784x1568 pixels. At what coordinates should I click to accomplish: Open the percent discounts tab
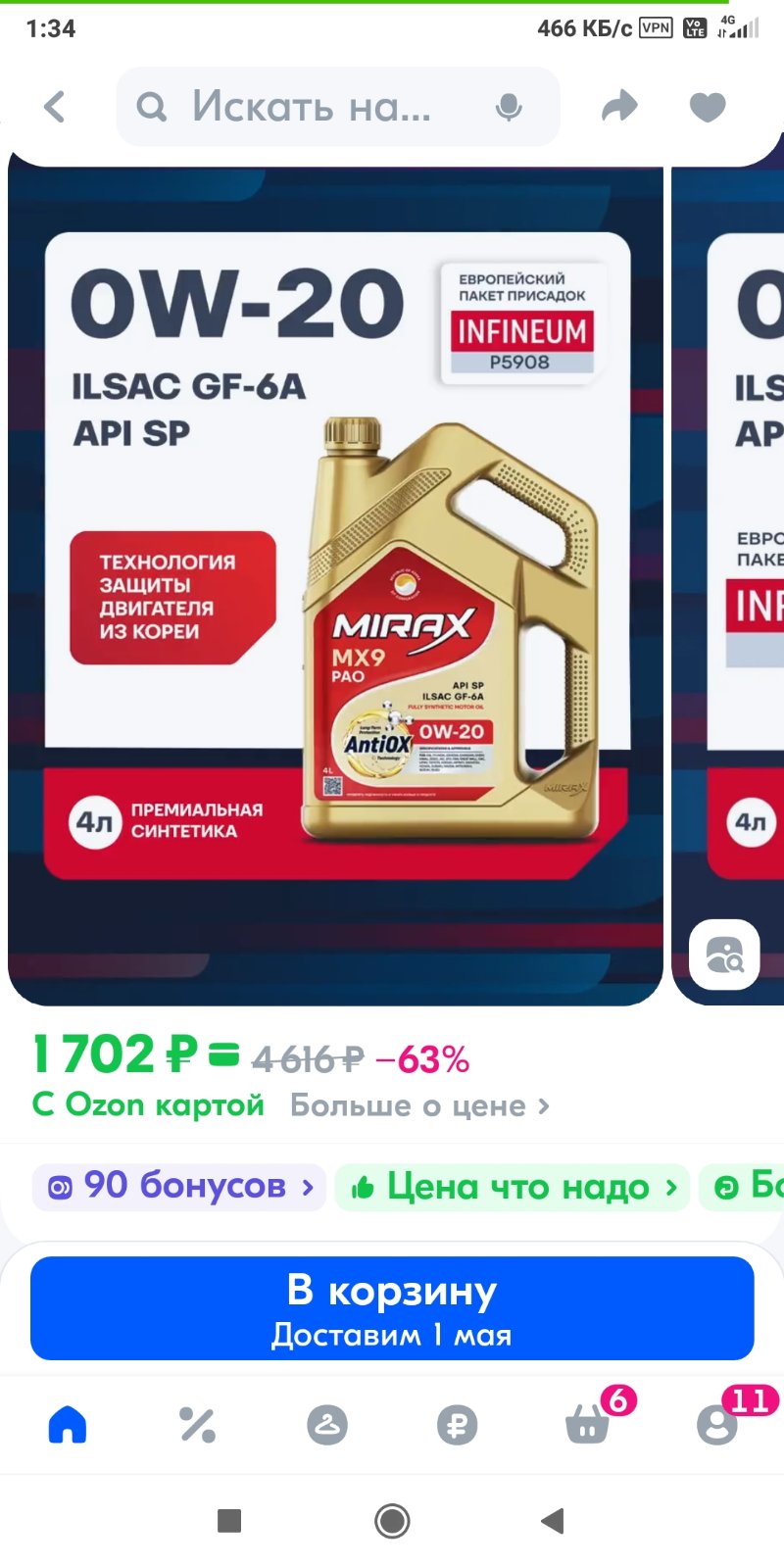point(197,1425)
